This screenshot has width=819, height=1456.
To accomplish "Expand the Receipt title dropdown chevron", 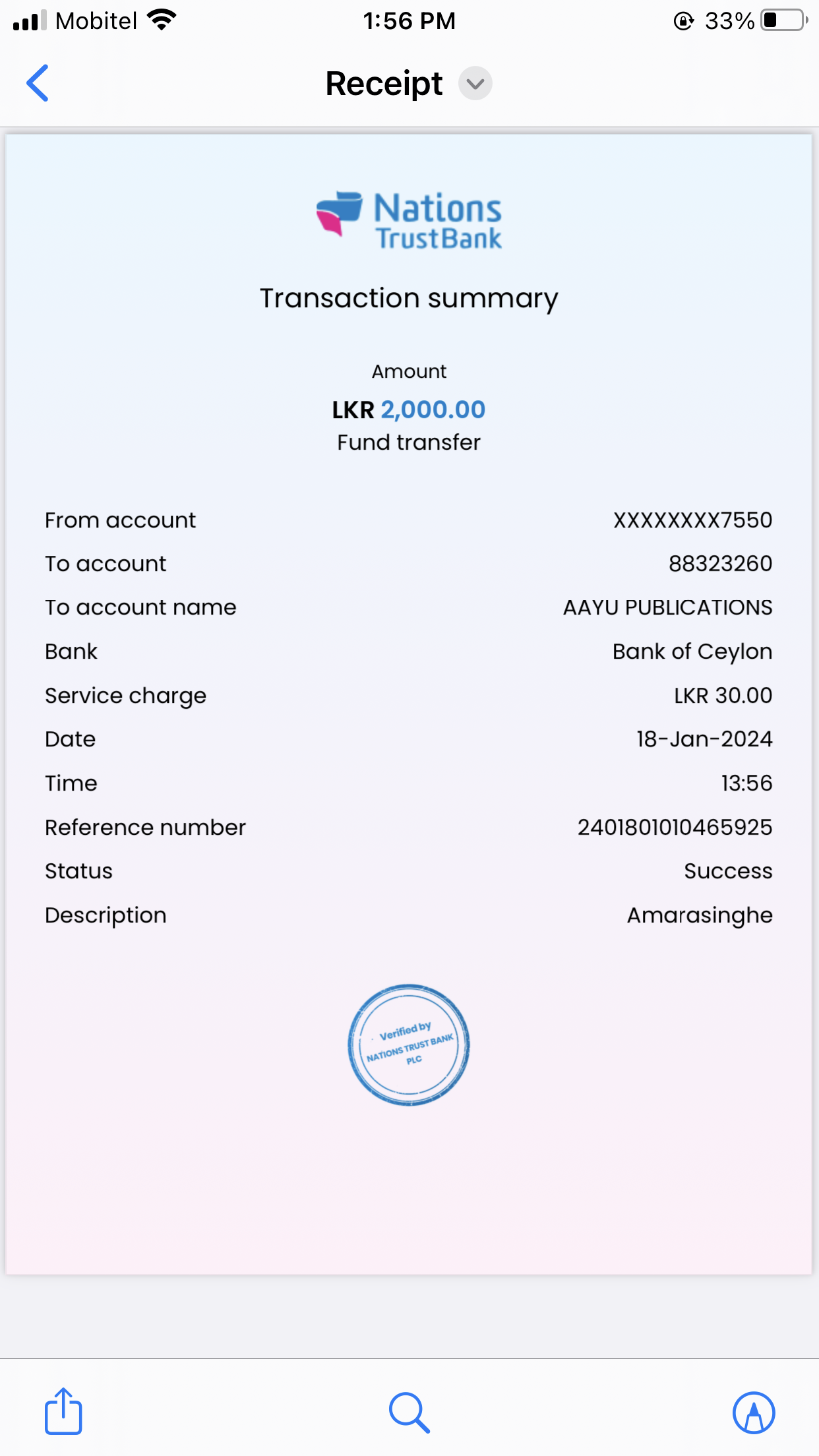I will [475, 84].
